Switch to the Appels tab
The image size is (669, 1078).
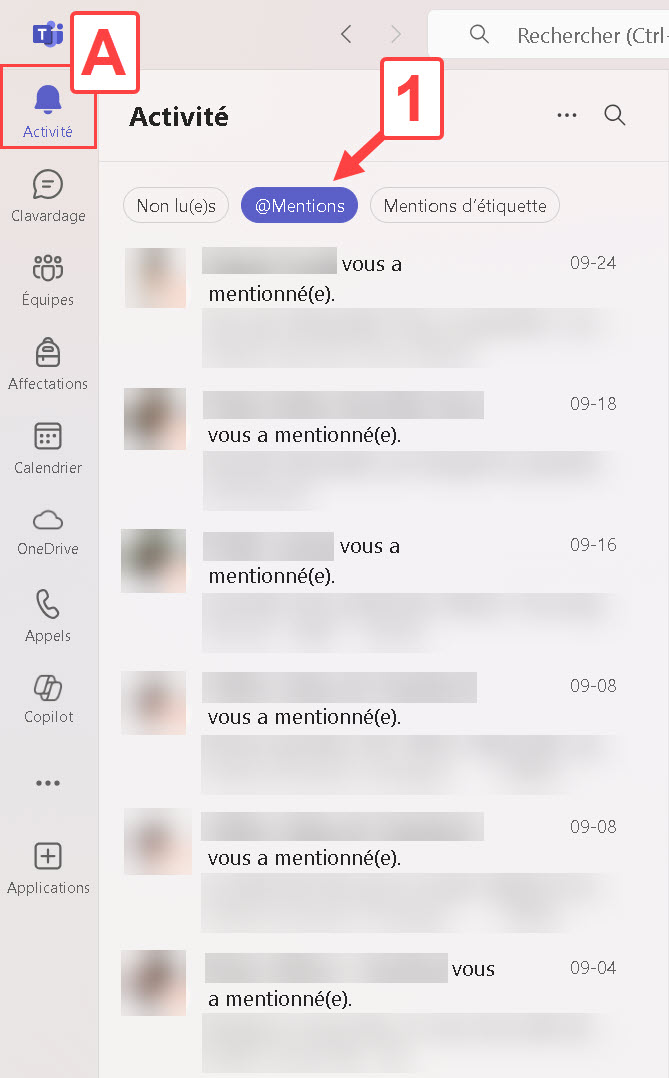click(48, 615)
